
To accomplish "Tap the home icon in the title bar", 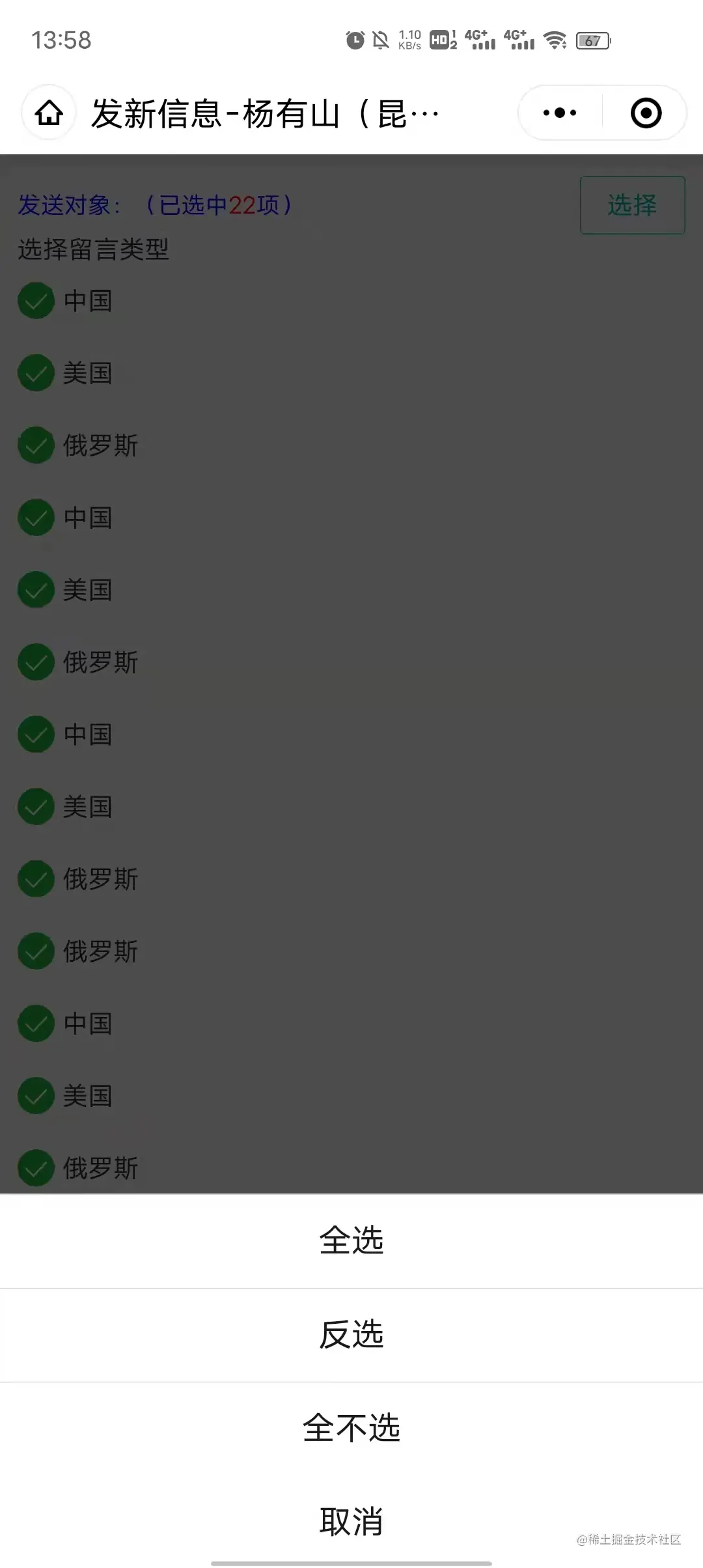I will click(49, 113).
